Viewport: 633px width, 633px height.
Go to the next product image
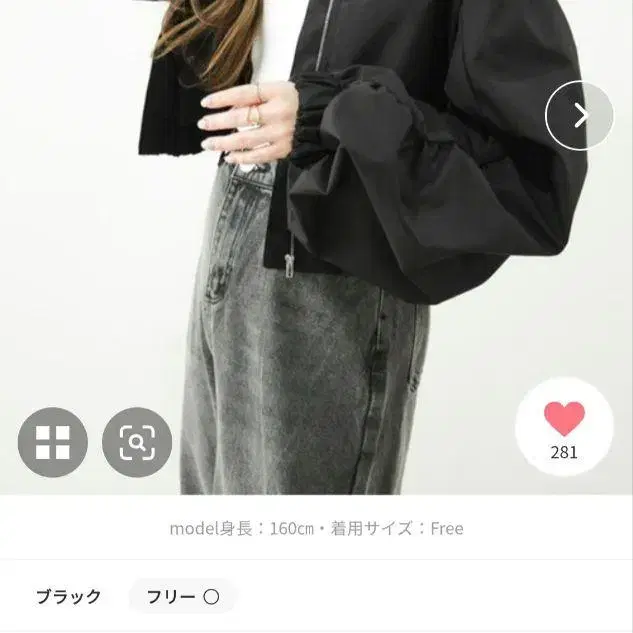click(579, 116)
